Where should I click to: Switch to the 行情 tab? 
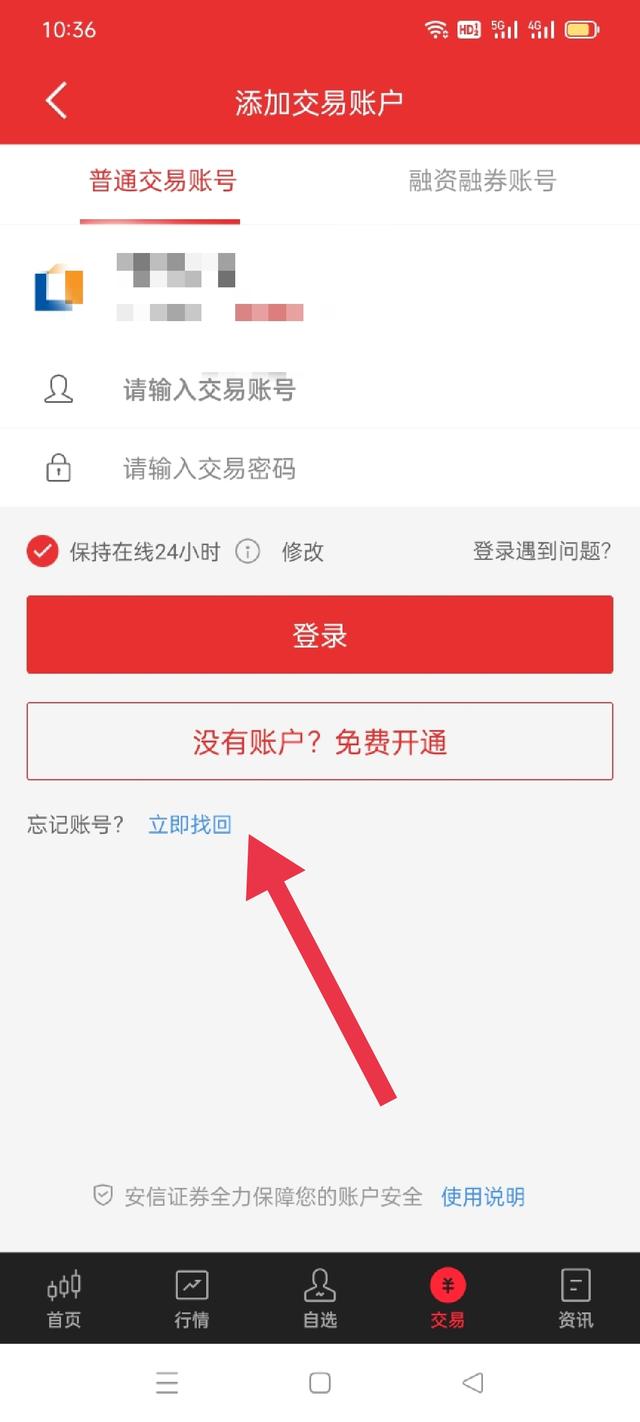click(191, 1300)
